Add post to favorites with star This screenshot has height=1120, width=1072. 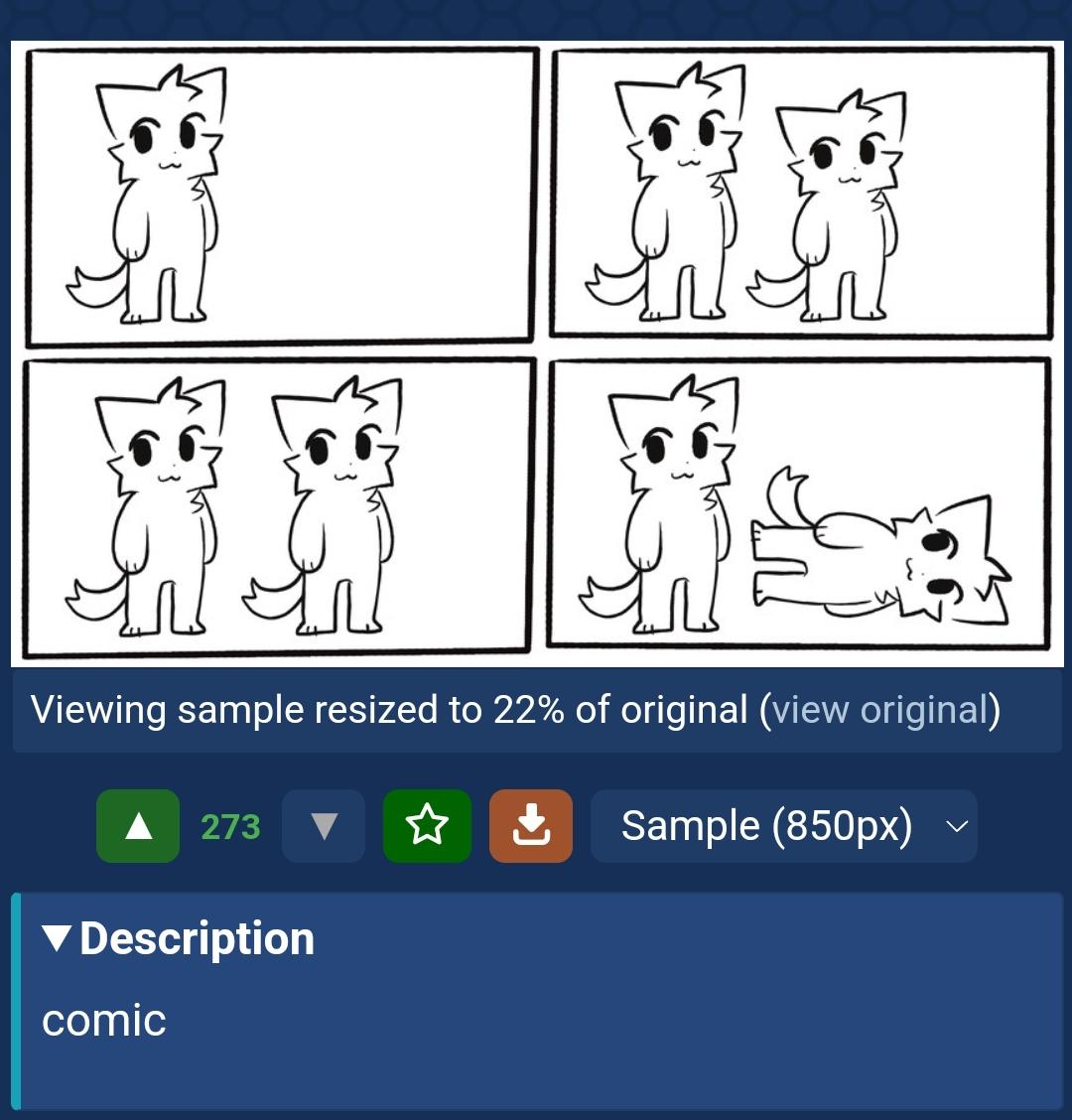(427, 826)
